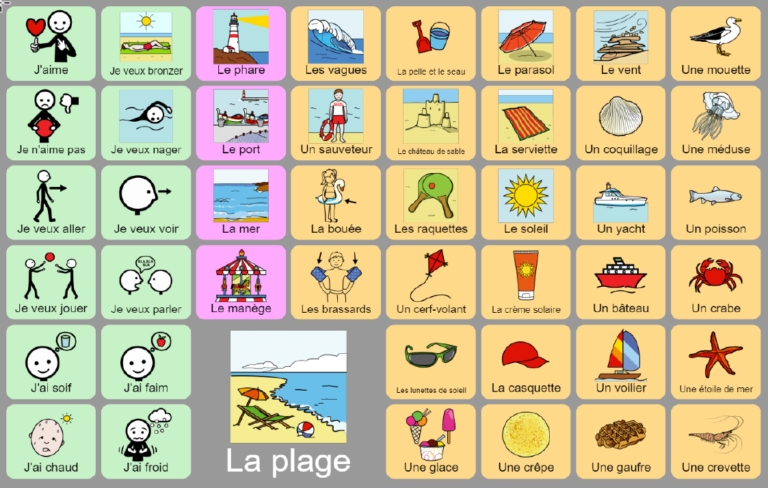
Task: Select "La bouée" tile
Action: click(x=336, y=202)
